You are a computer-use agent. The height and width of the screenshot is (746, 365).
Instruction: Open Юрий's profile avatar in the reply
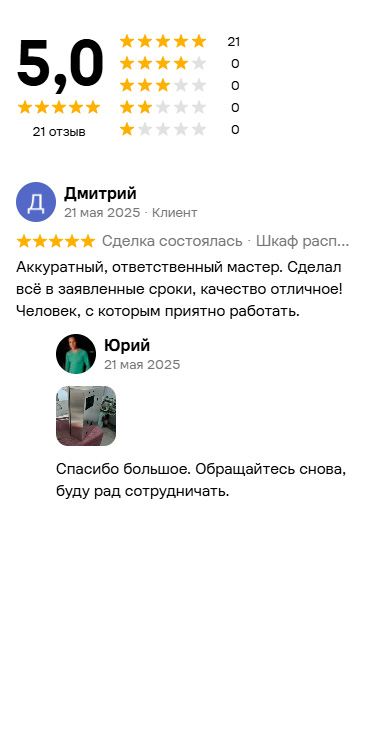(x=76, y=353)
